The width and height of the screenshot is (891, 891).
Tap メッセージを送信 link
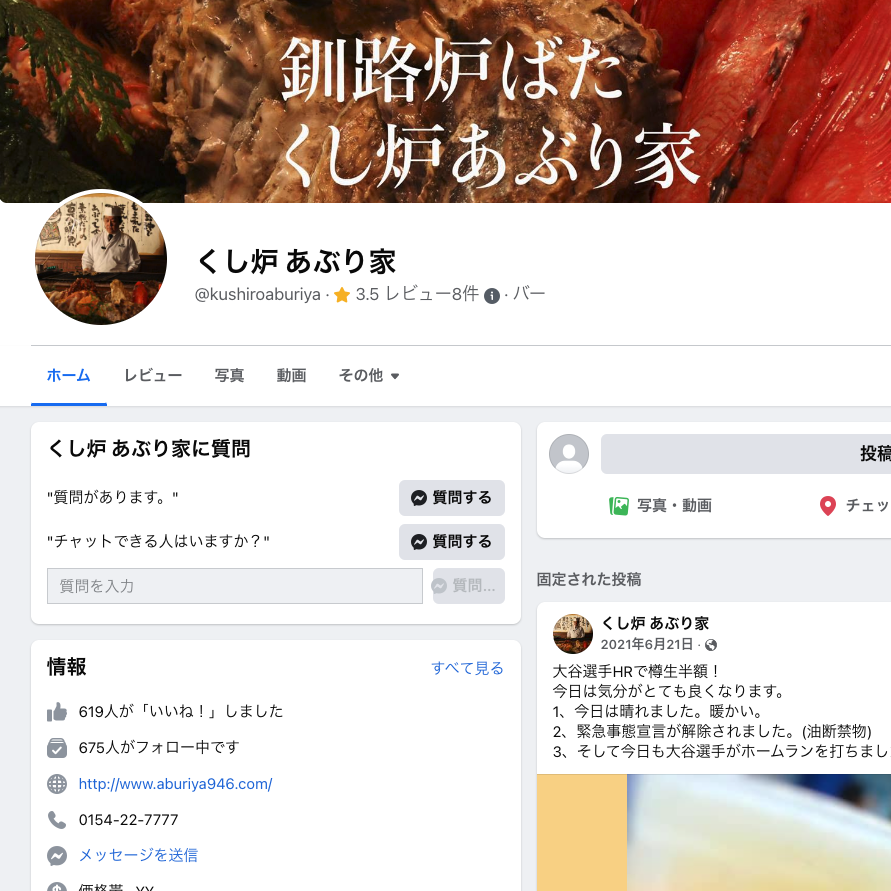click(138, 855)
